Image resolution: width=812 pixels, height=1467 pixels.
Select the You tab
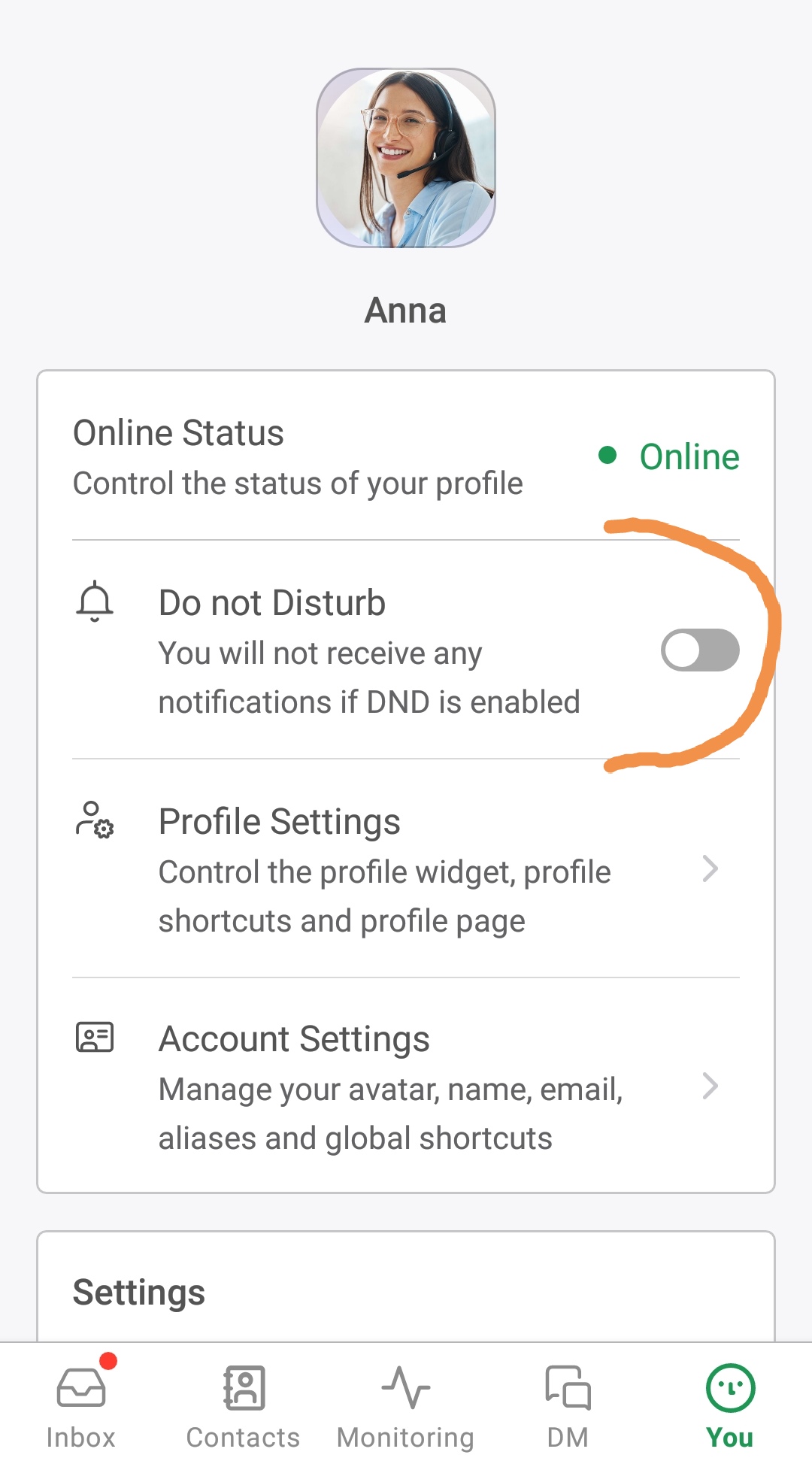(730, 1405)
